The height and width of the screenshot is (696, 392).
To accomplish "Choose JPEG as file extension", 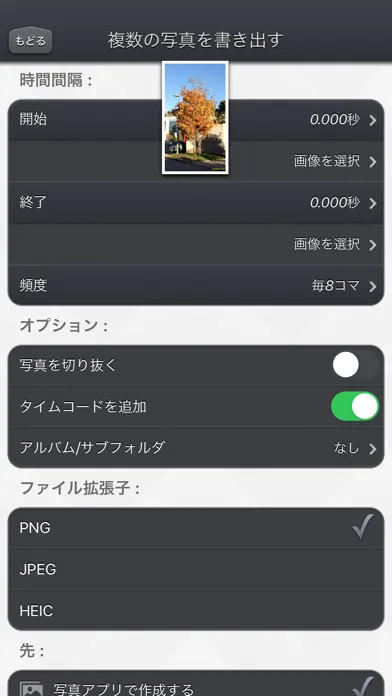I will (x=196, y=569).
